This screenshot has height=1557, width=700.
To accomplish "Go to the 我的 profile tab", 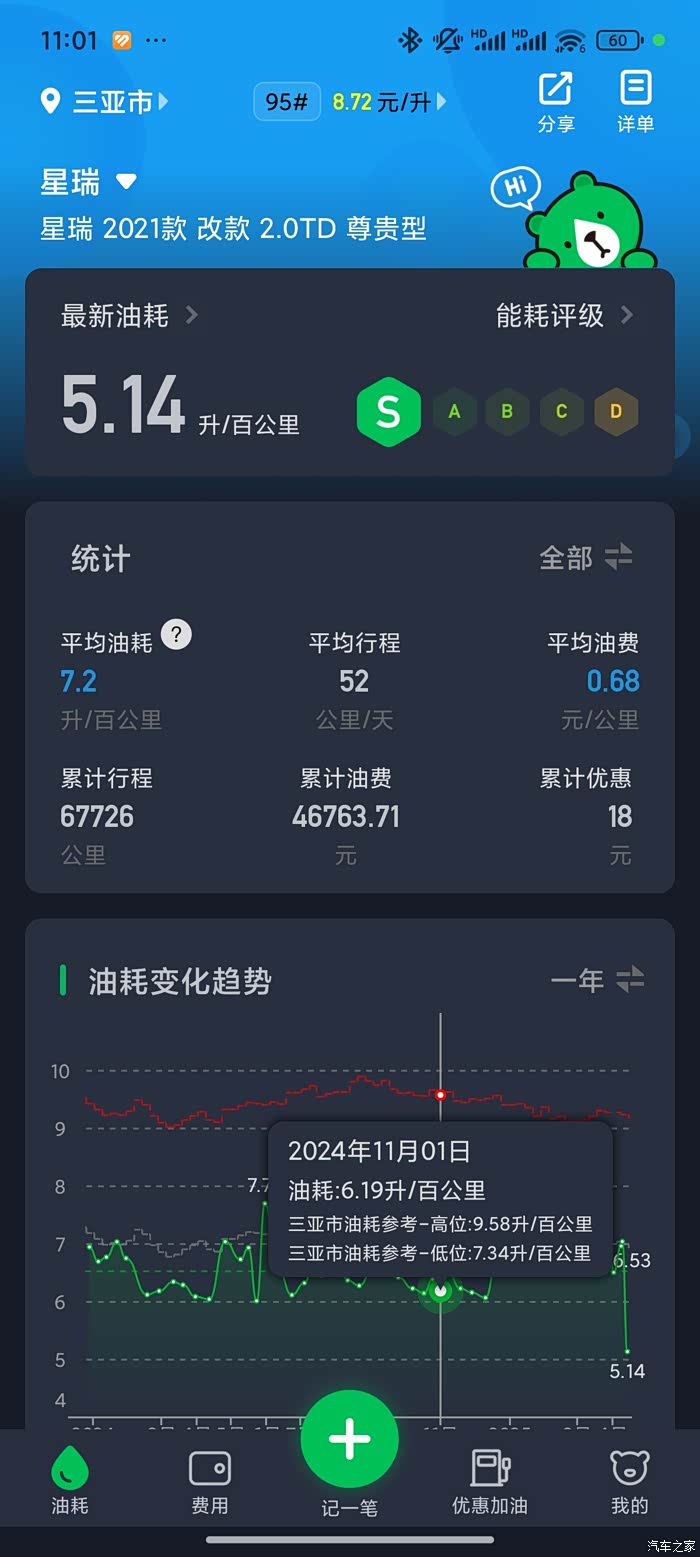I will tap(630, 1482).
